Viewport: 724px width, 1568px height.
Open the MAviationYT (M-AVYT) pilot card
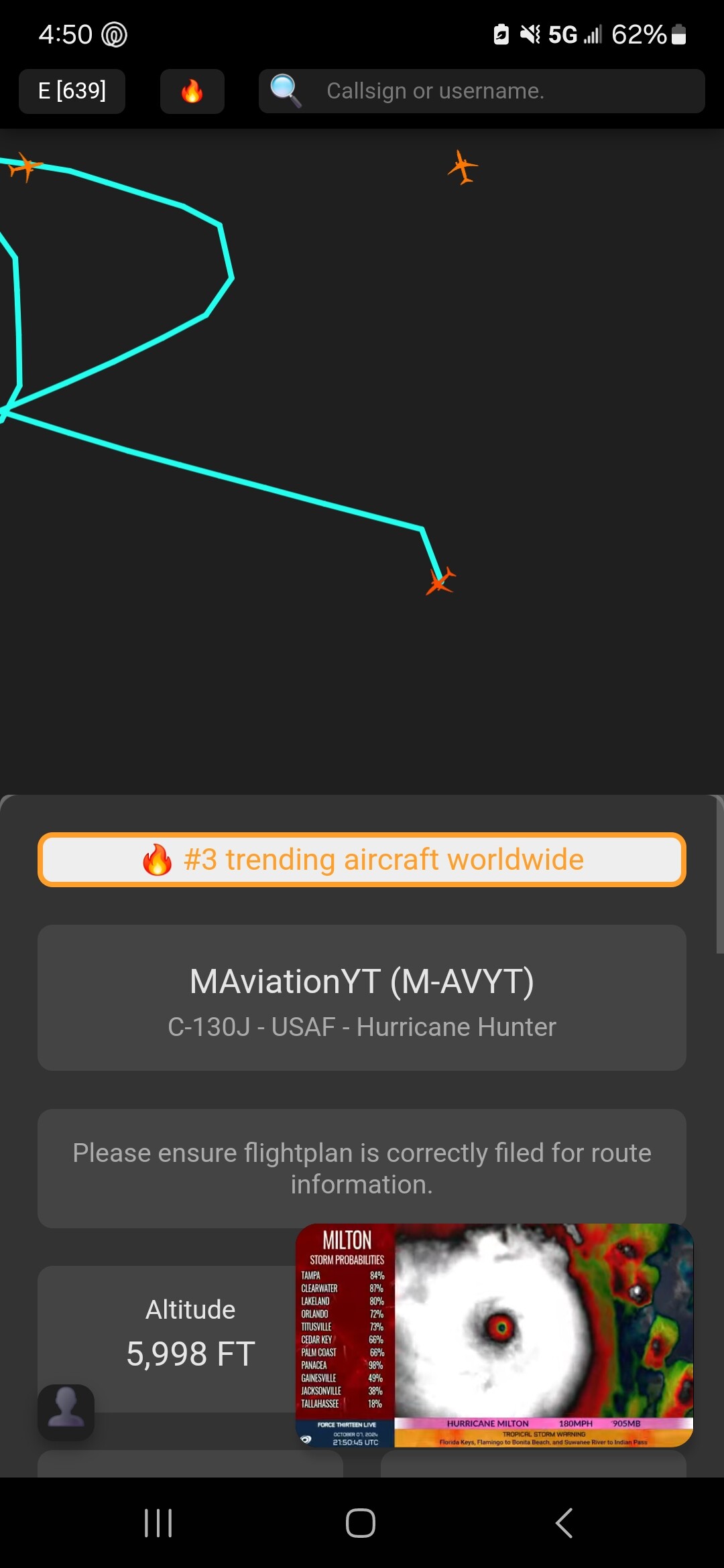pos(362,998)
